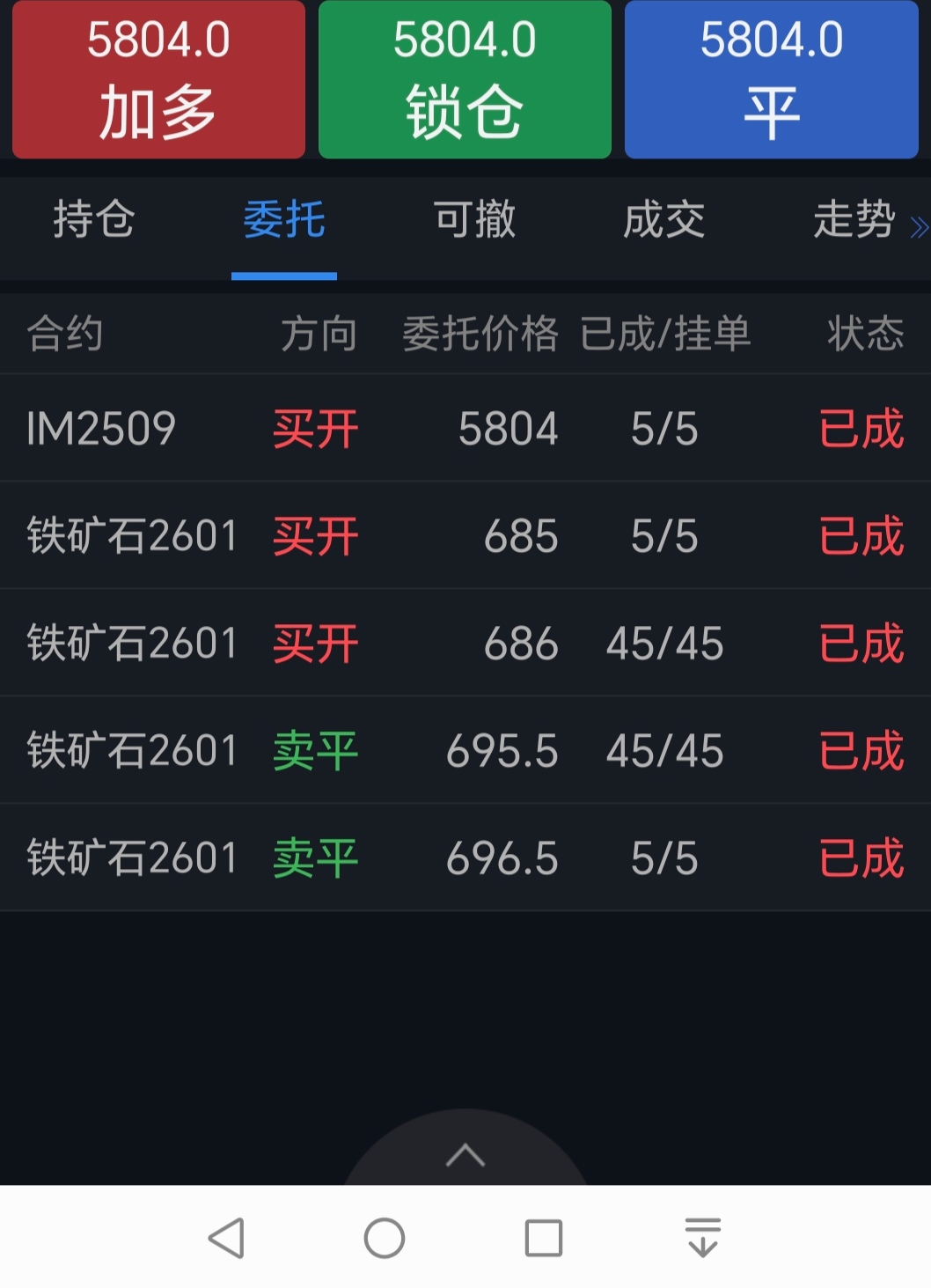931x1288 pixels.
Task: Select the 铁矿石2601 order at 686
Action: (x=465, y=644)
